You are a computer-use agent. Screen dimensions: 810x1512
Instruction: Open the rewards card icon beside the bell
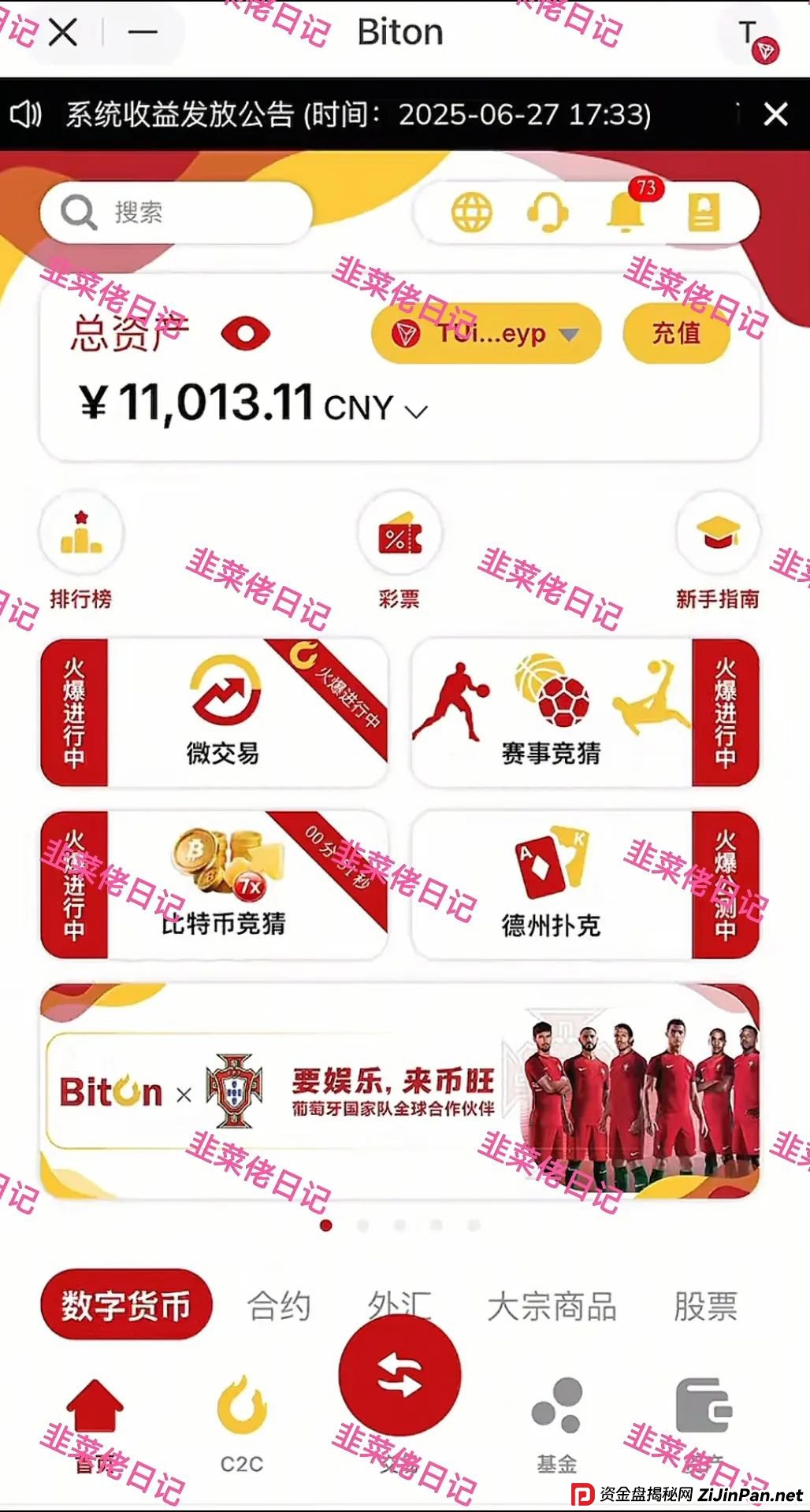pyautogui.click(x=704, y=211)
